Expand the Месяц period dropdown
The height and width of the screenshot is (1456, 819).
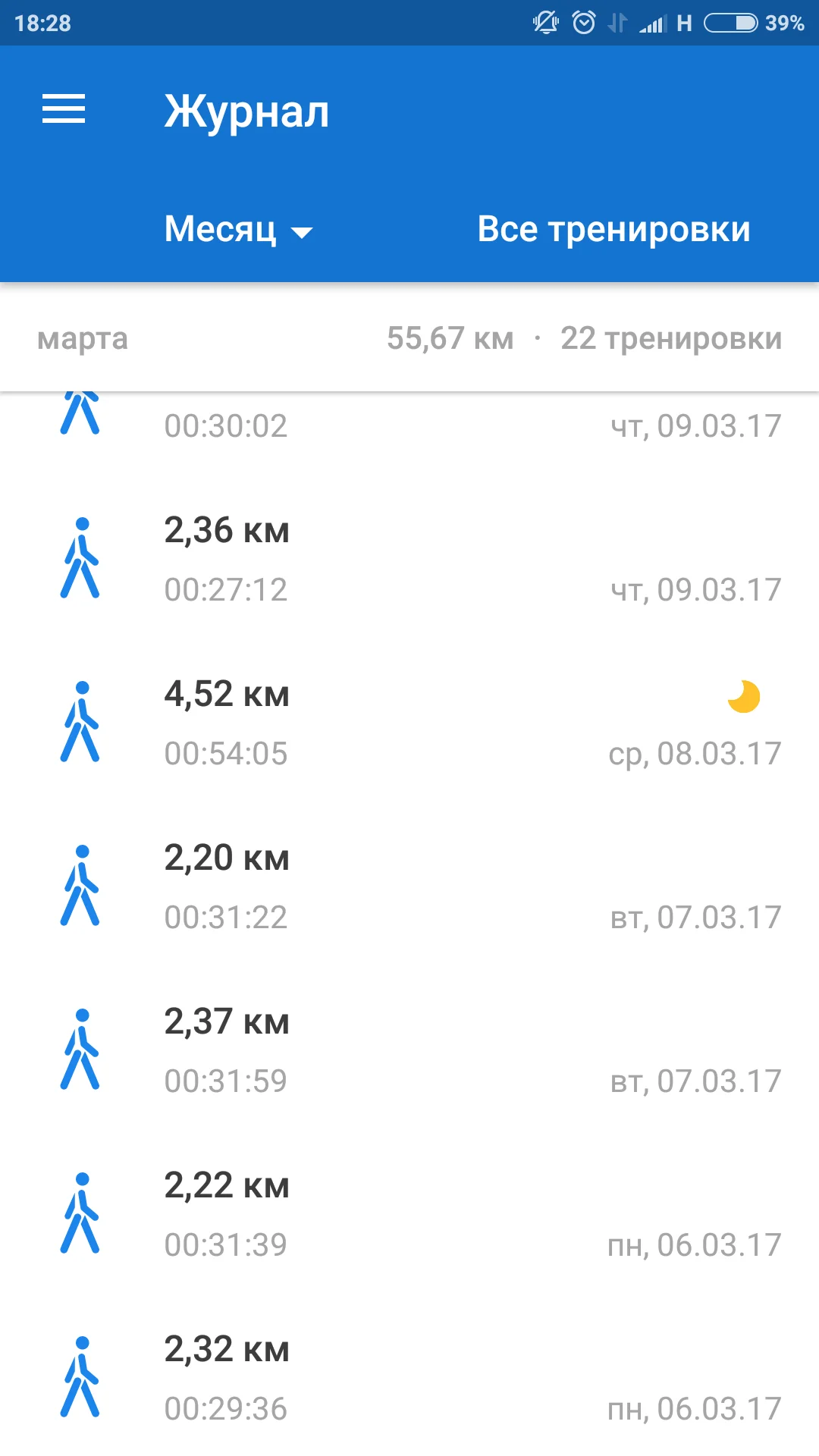237,230
